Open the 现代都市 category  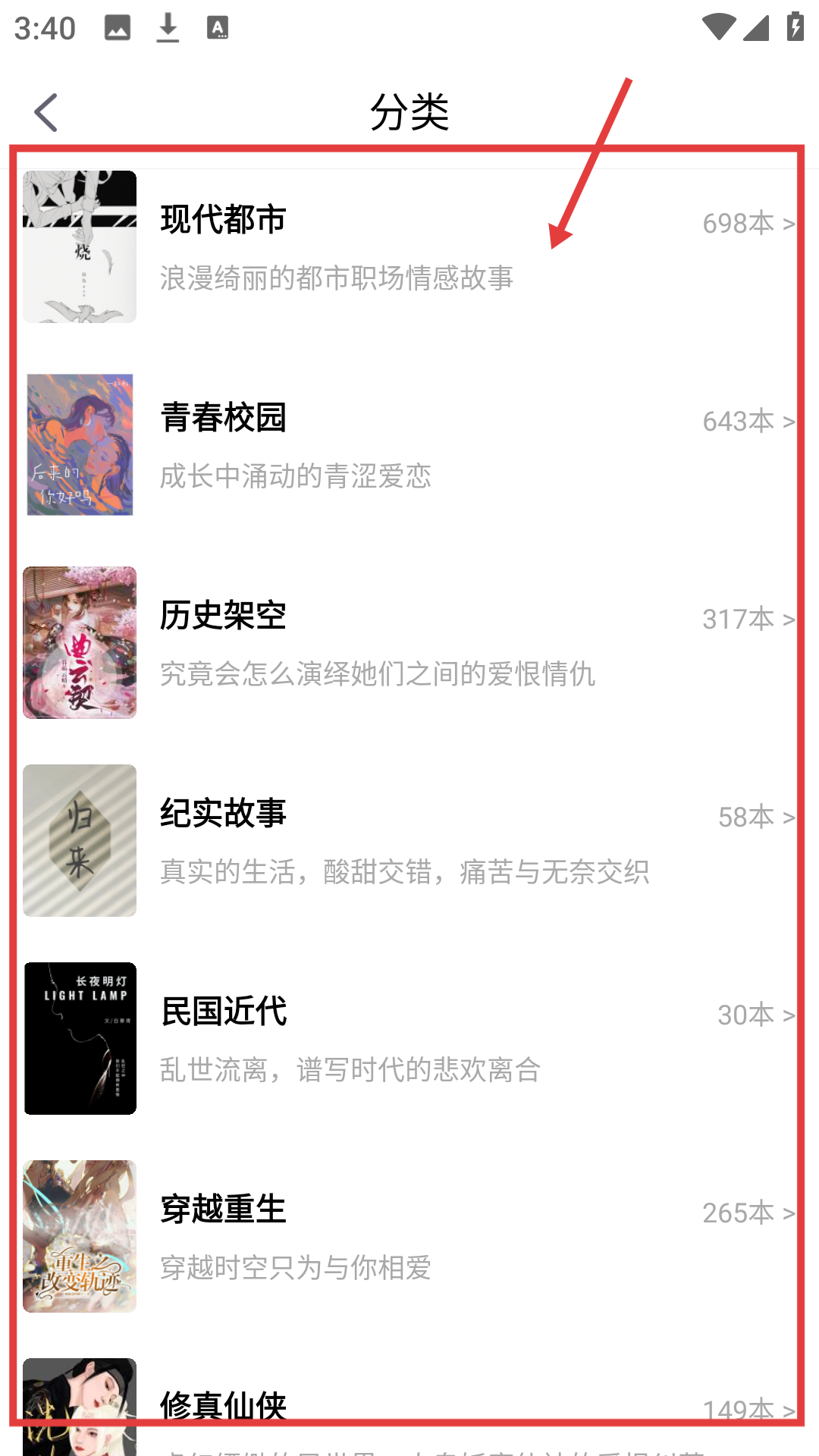tap(409, 247)
